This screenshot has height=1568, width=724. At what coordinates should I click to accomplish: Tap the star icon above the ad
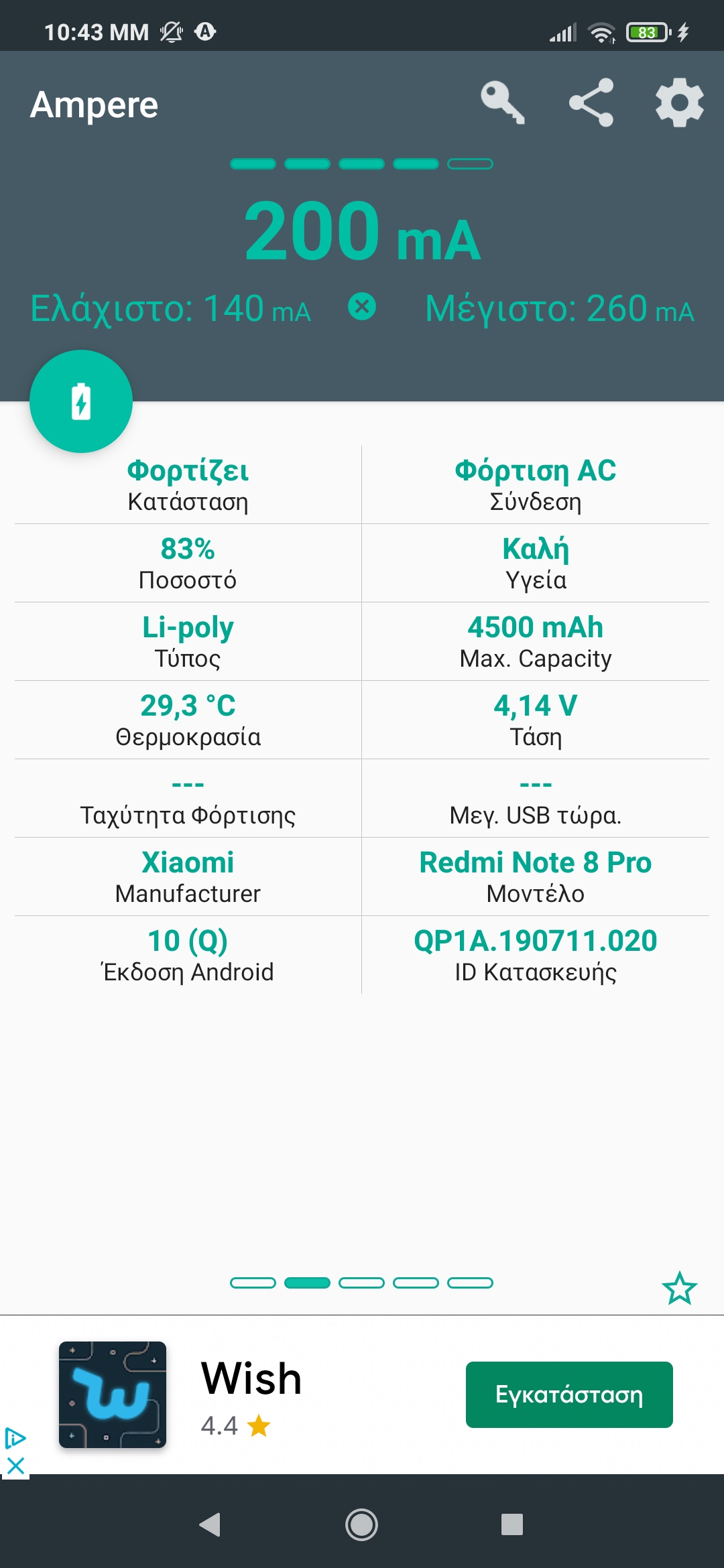click(x=679, y=1288)
